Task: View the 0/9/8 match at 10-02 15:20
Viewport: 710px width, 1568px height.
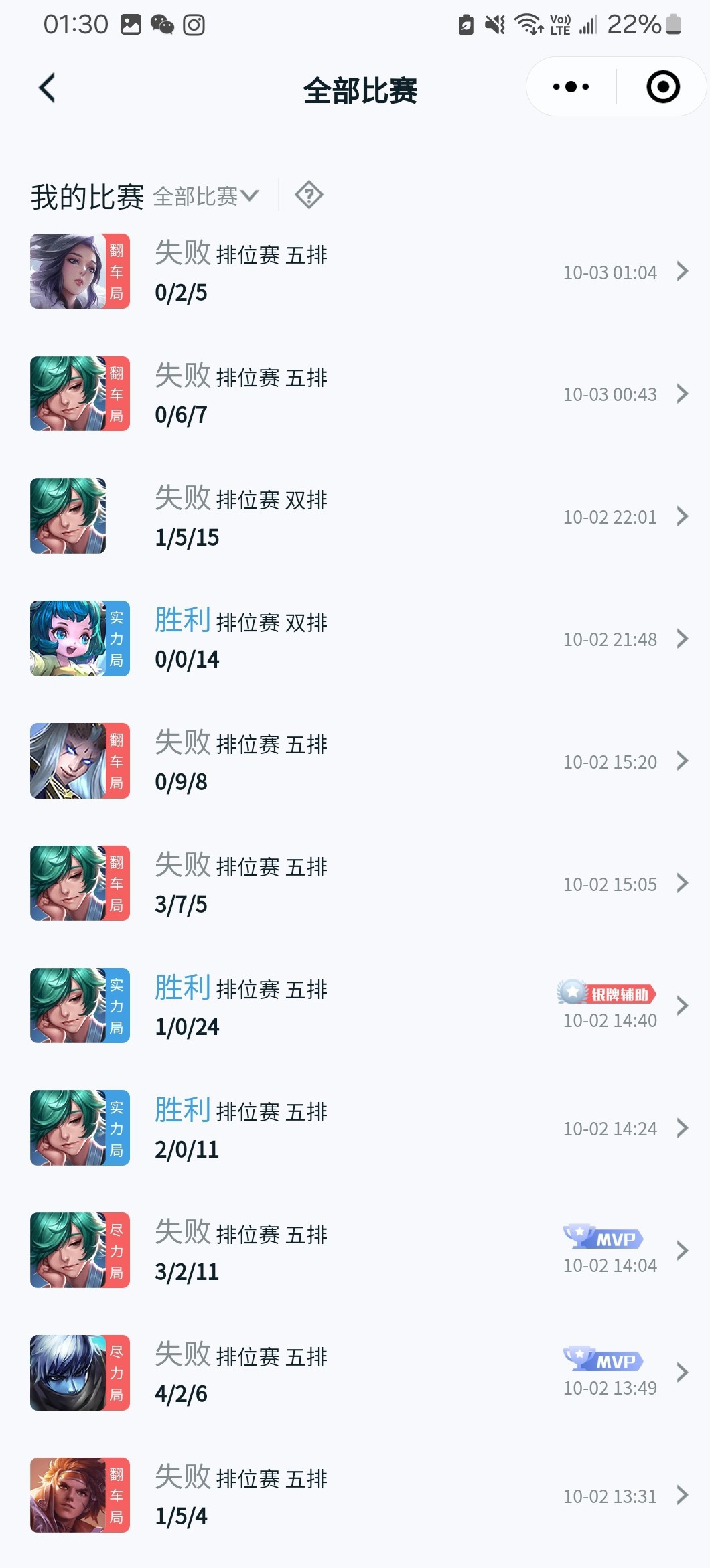Action: click(x=355, y=761)
